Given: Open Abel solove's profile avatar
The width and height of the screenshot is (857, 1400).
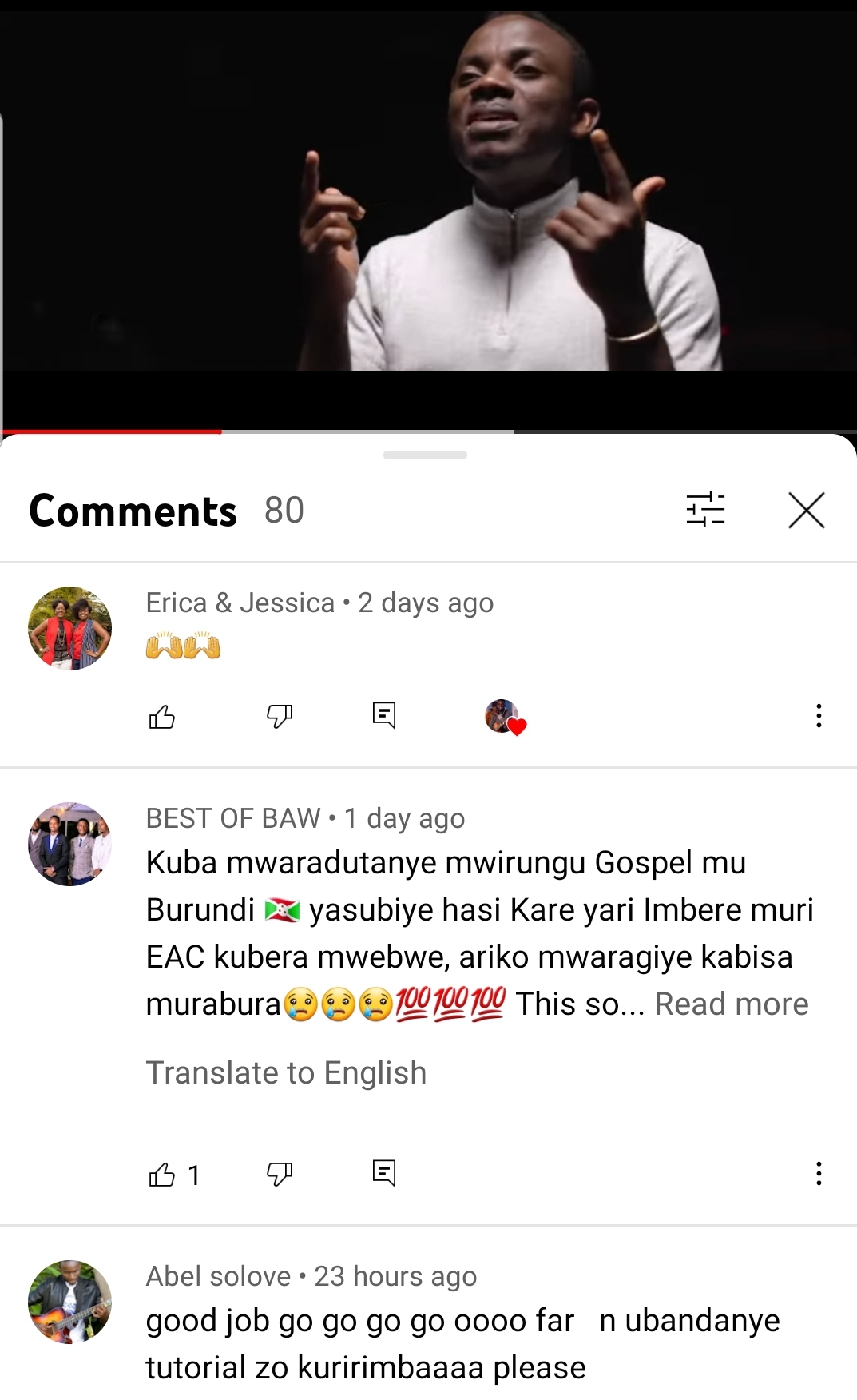Looking at the screenshot, I should [x=70, y=1303].
